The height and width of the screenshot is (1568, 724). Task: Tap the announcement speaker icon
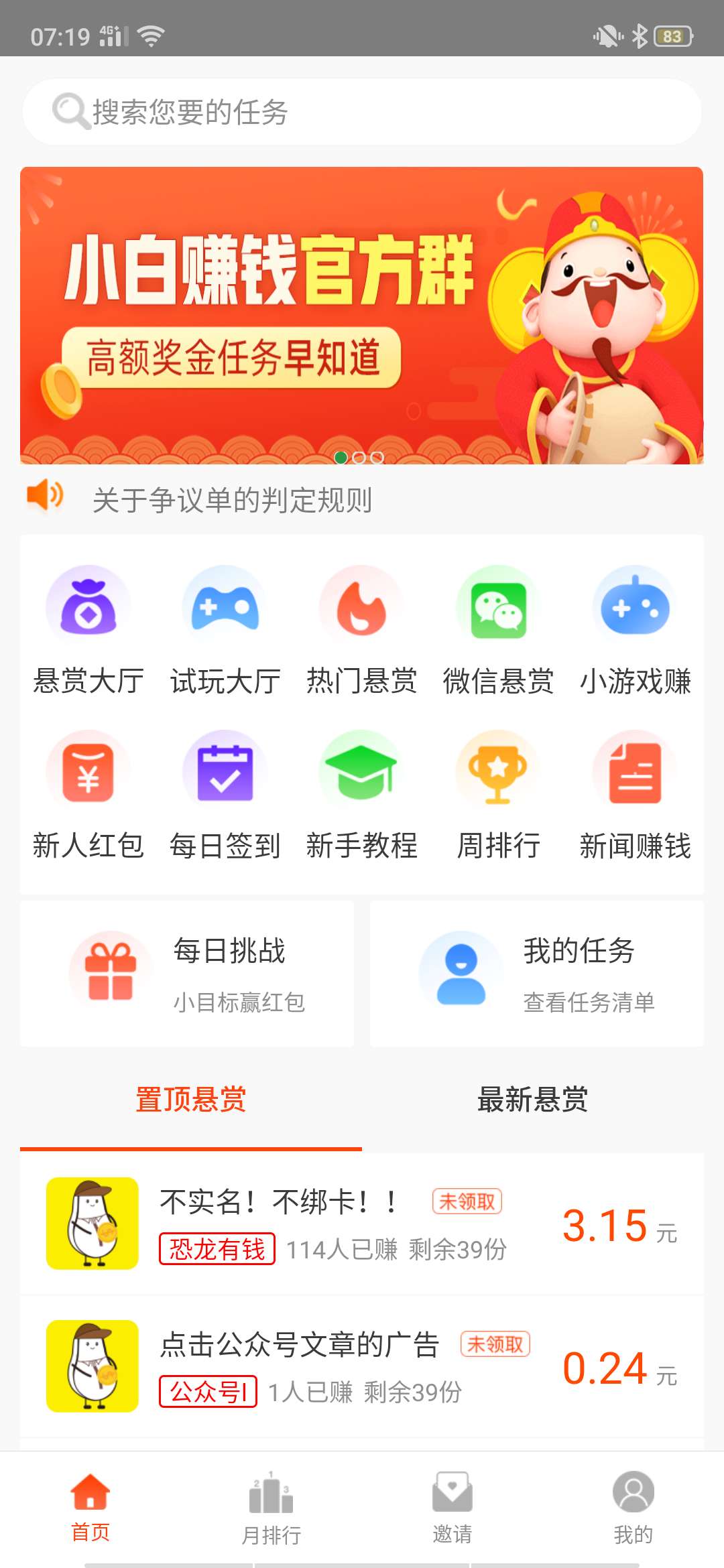pos(43,496)
